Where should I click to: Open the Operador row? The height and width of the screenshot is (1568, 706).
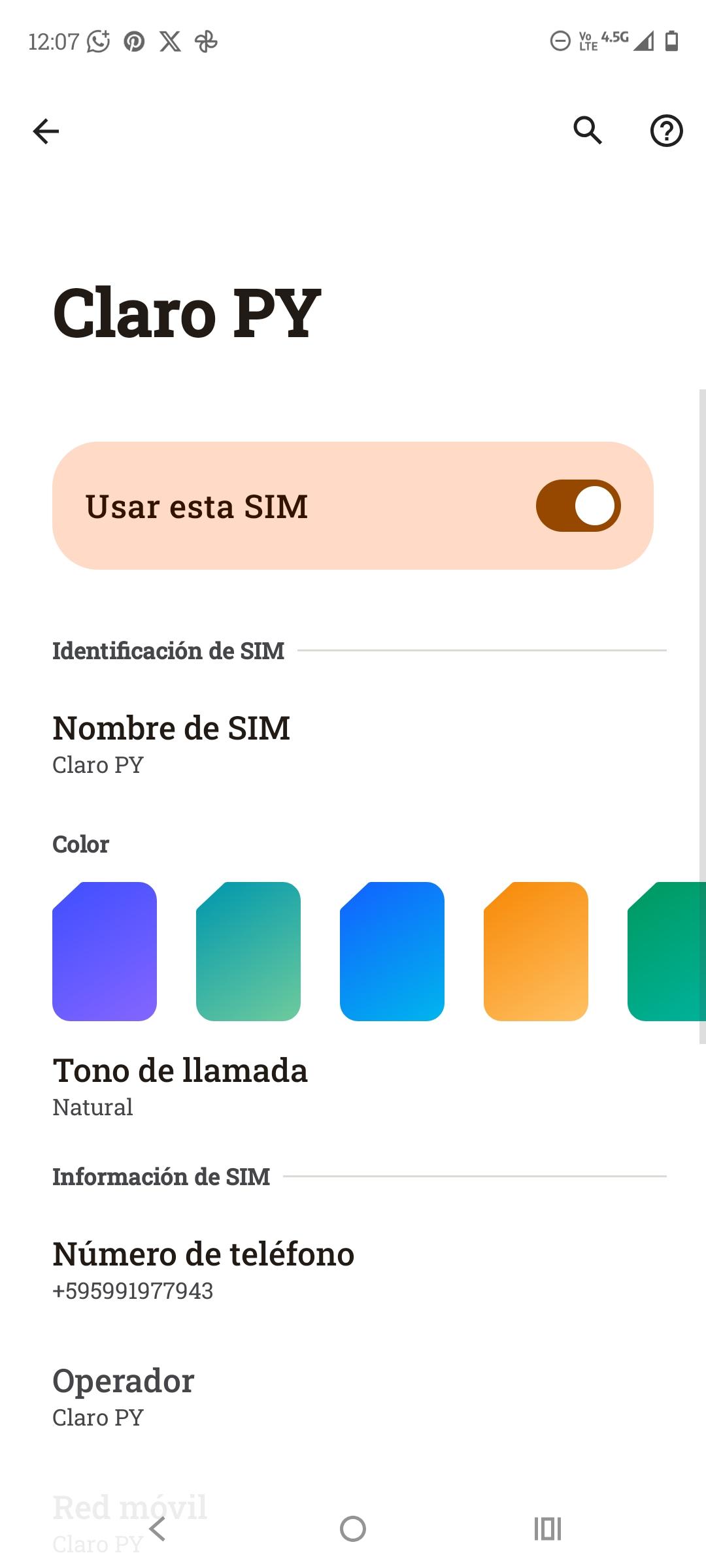(124, 1397)
